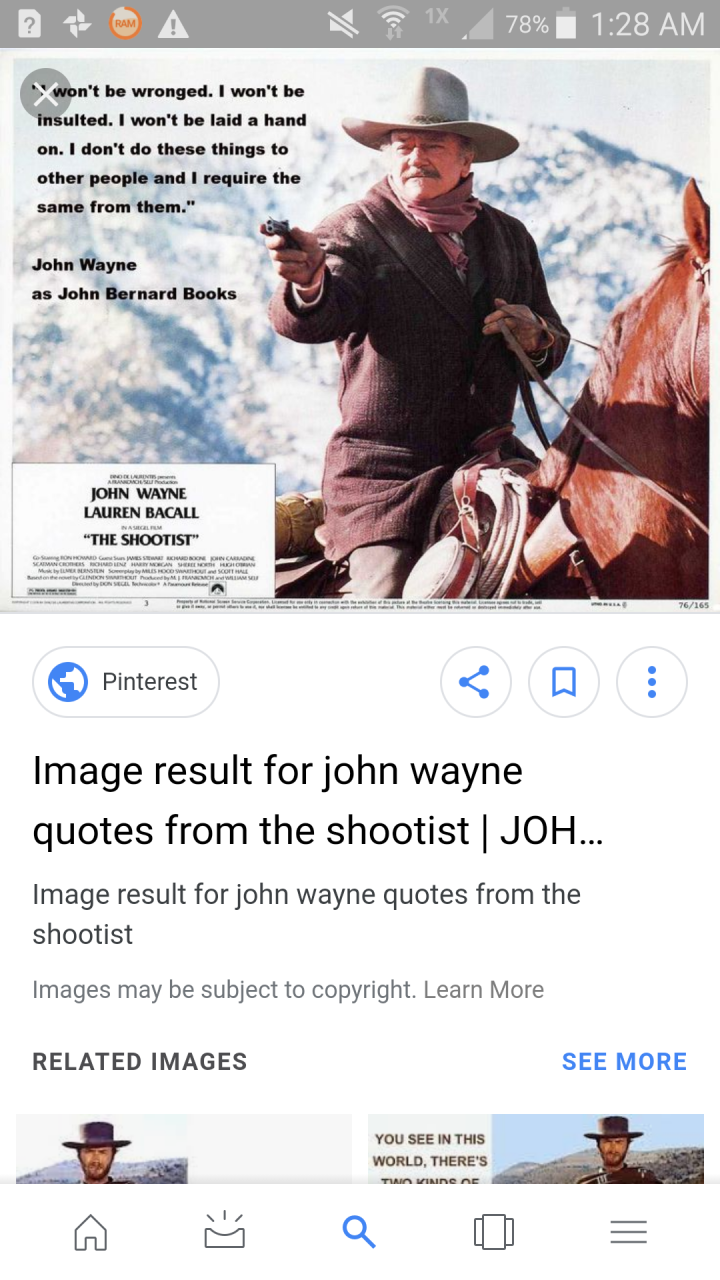The width and height of the screenshot is (720, 1280).
Task: See more related images
Action: click(624, 1062)
